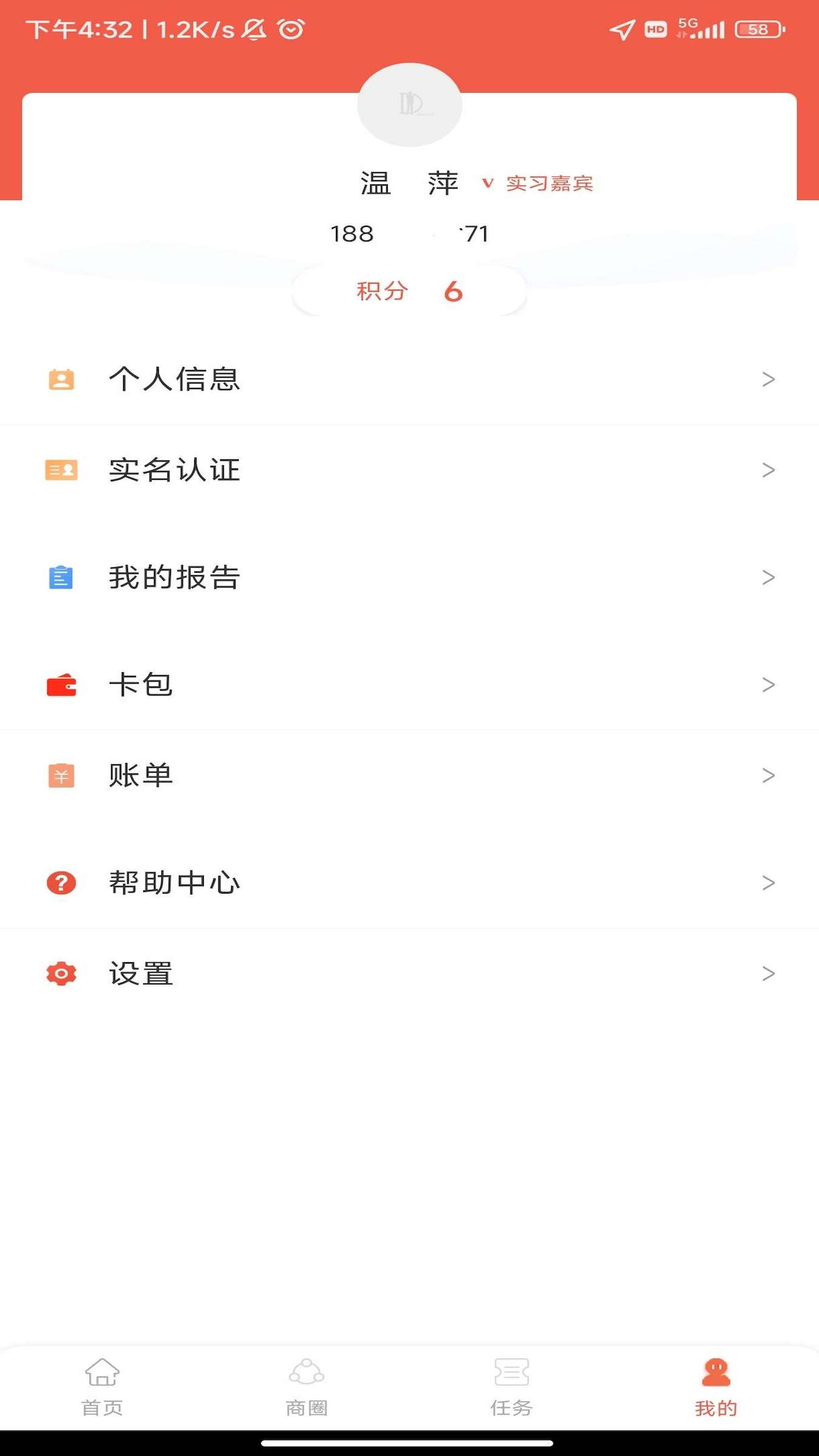
Task: Click the 个人信息 contact card icon
Action: tap(61, 380)
